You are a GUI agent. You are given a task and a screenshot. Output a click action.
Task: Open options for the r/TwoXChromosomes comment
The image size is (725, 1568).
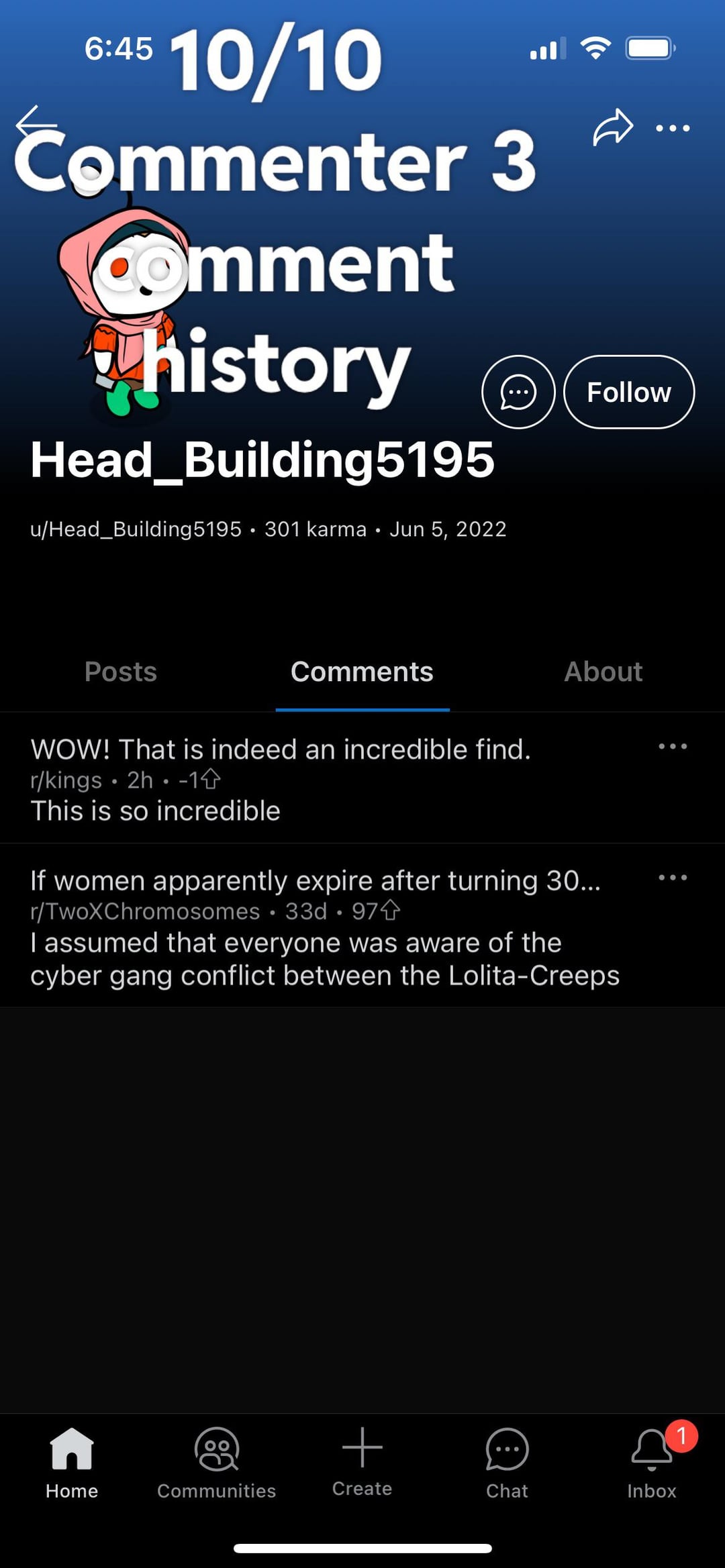pos(673,878)
